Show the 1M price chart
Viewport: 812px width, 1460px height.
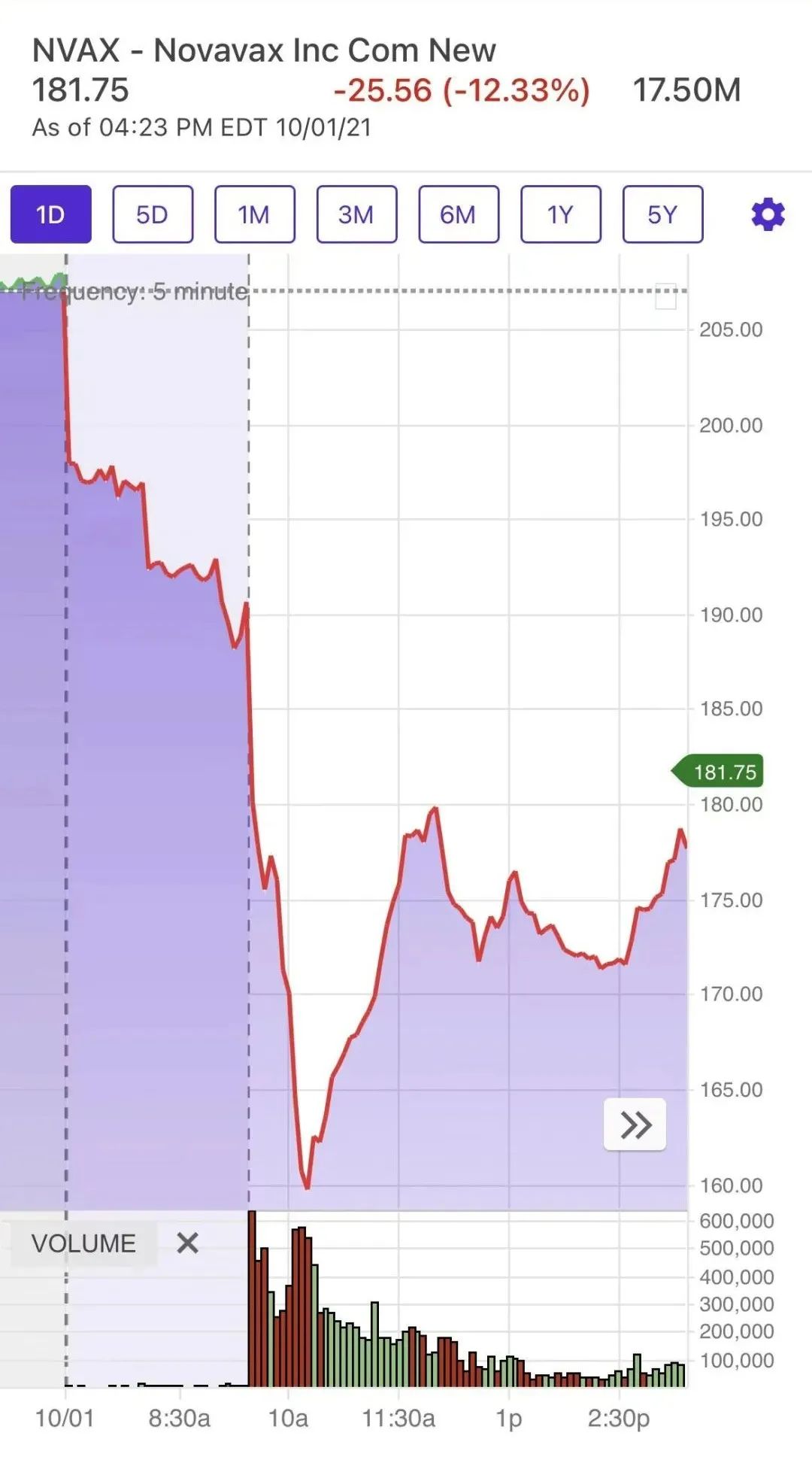(x=254, y=214)
